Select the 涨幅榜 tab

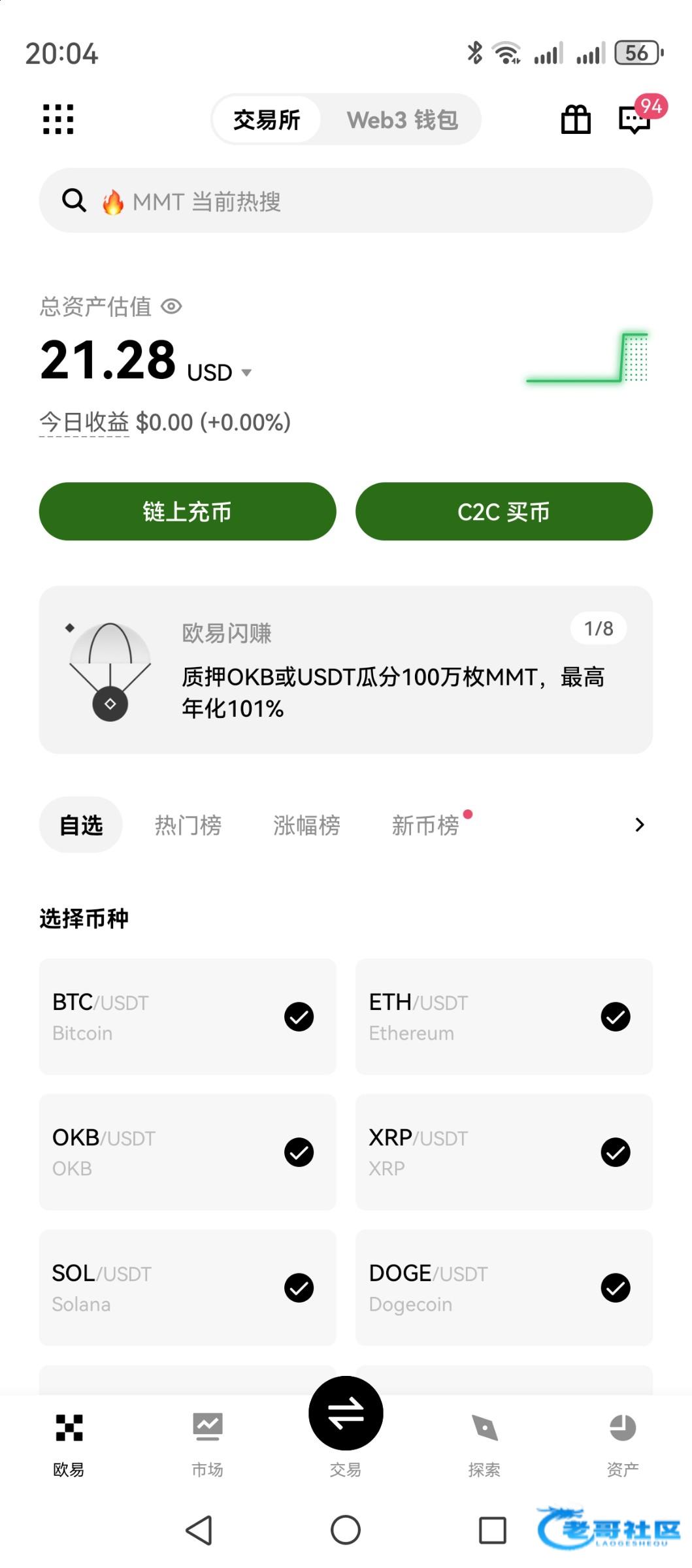pyautogui.click(x=306, y=825)
